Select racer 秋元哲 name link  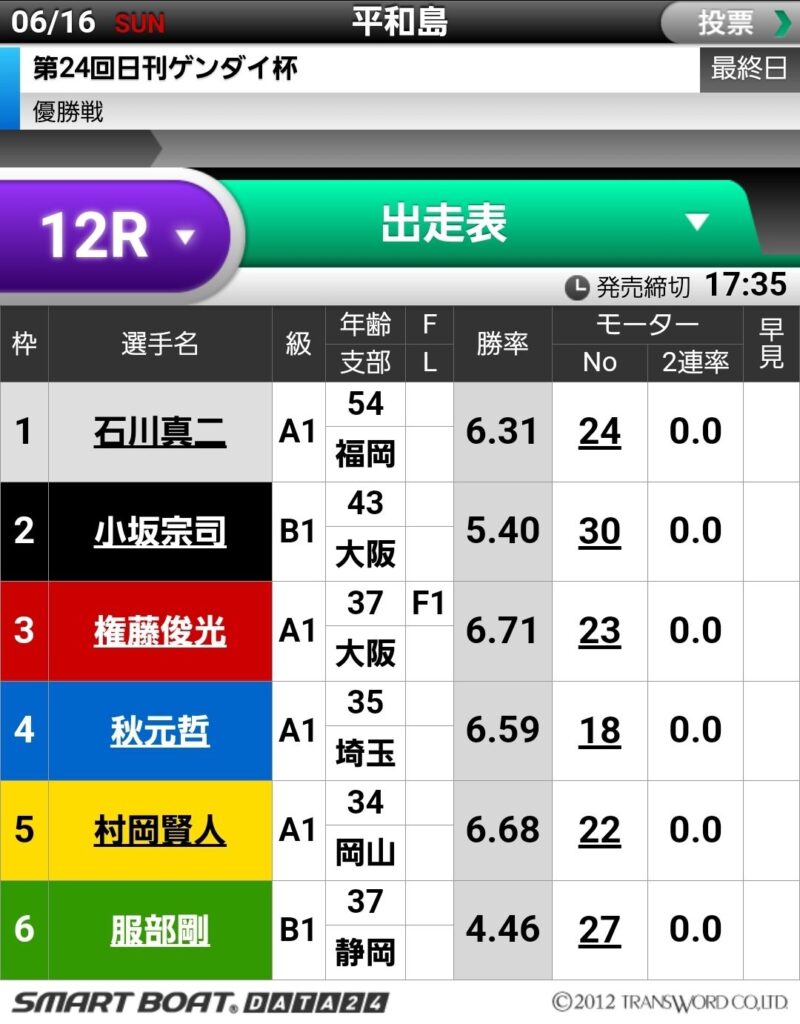(x=160, y=731)
